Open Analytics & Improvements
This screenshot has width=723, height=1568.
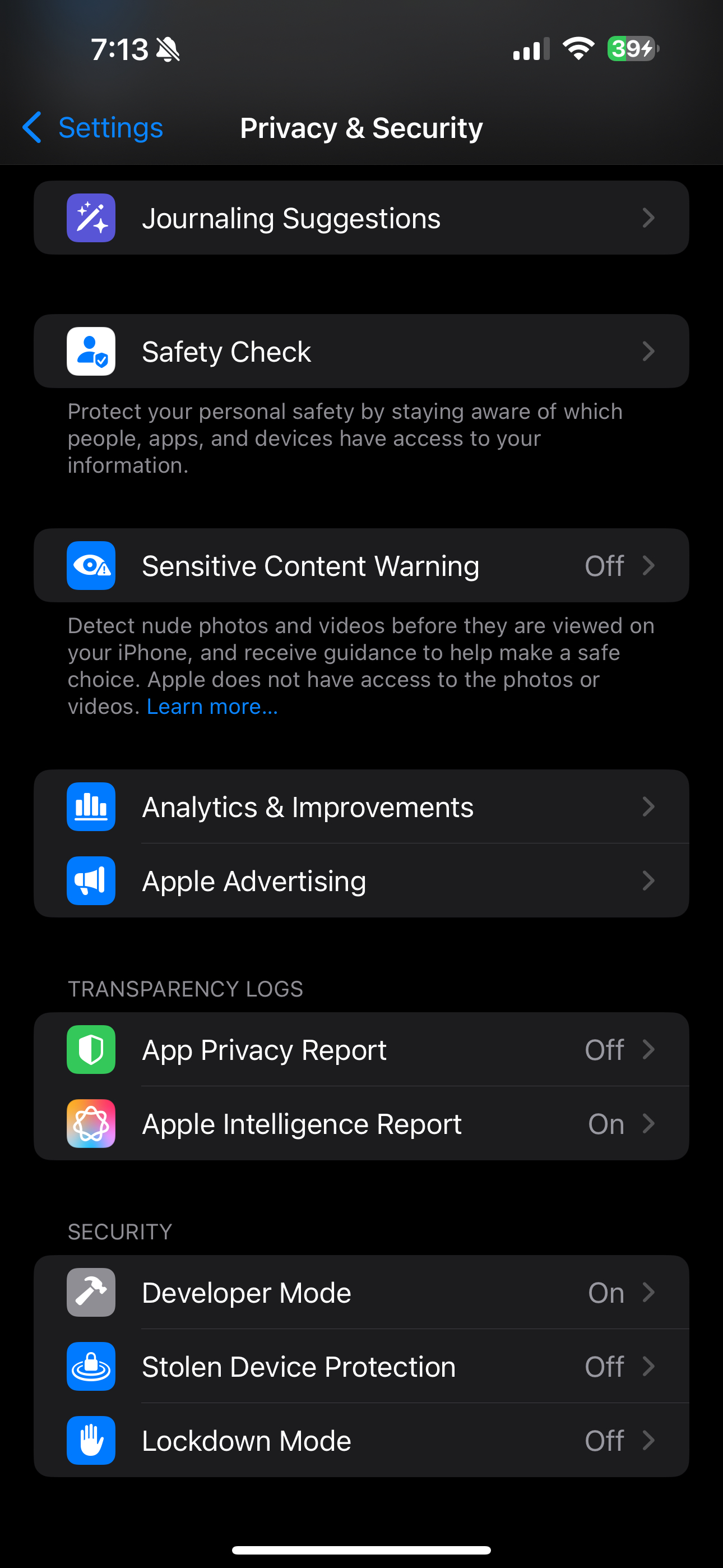(x=361, y=806)
